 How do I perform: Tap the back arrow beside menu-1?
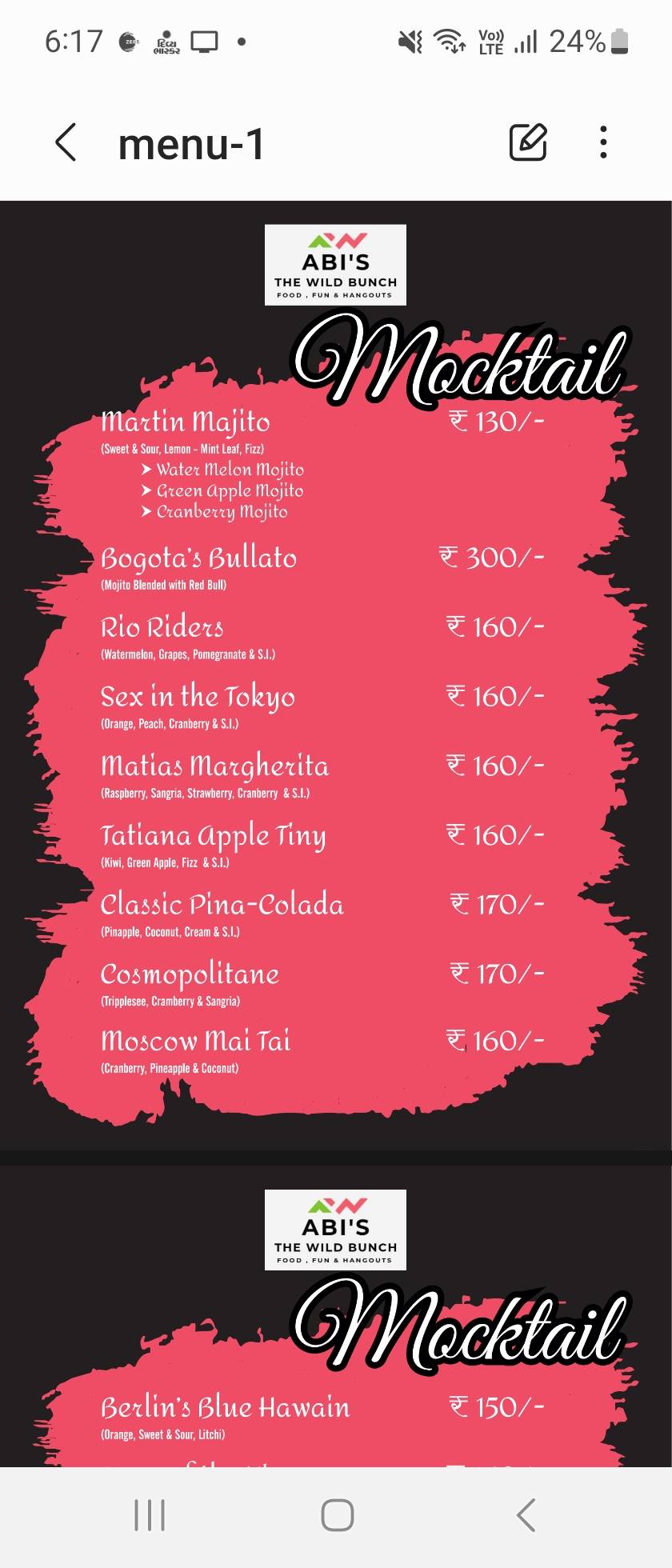(66, 144)
